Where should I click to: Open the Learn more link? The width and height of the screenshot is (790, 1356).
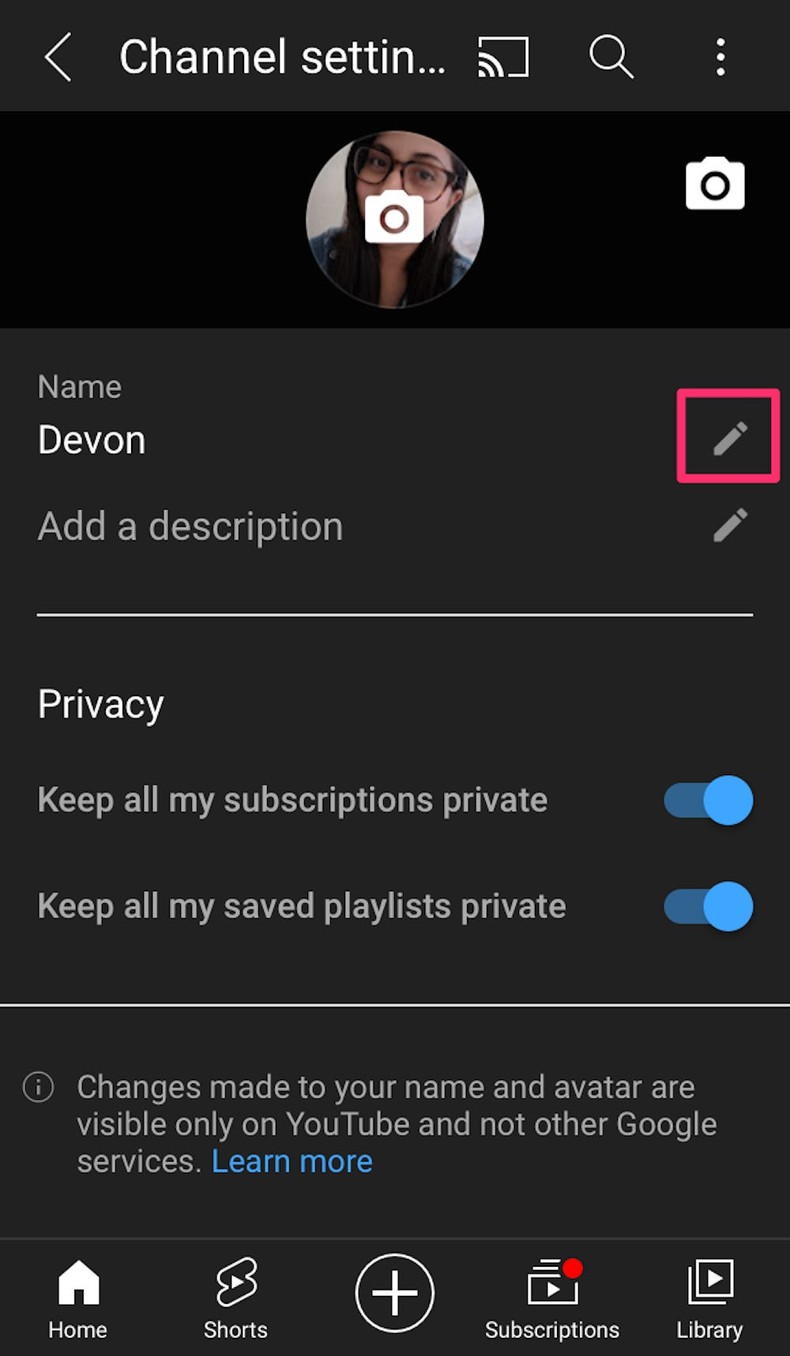click(x=291, y=1161)
